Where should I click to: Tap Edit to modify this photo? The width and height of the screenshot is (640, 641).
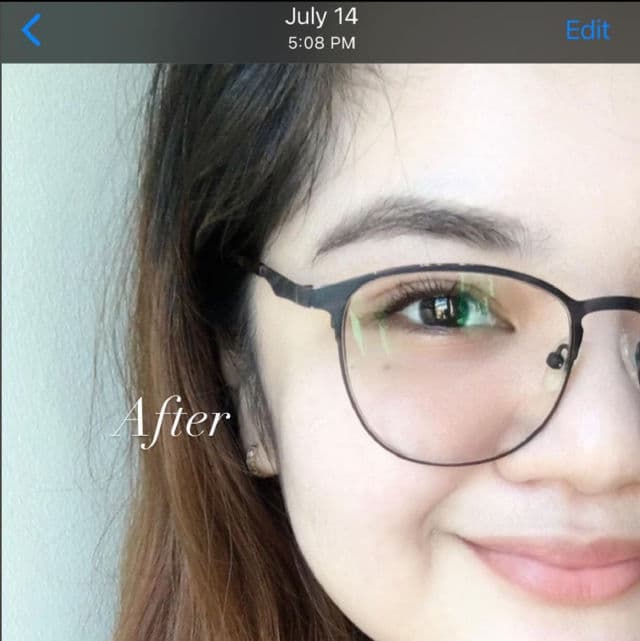[587, 30]
